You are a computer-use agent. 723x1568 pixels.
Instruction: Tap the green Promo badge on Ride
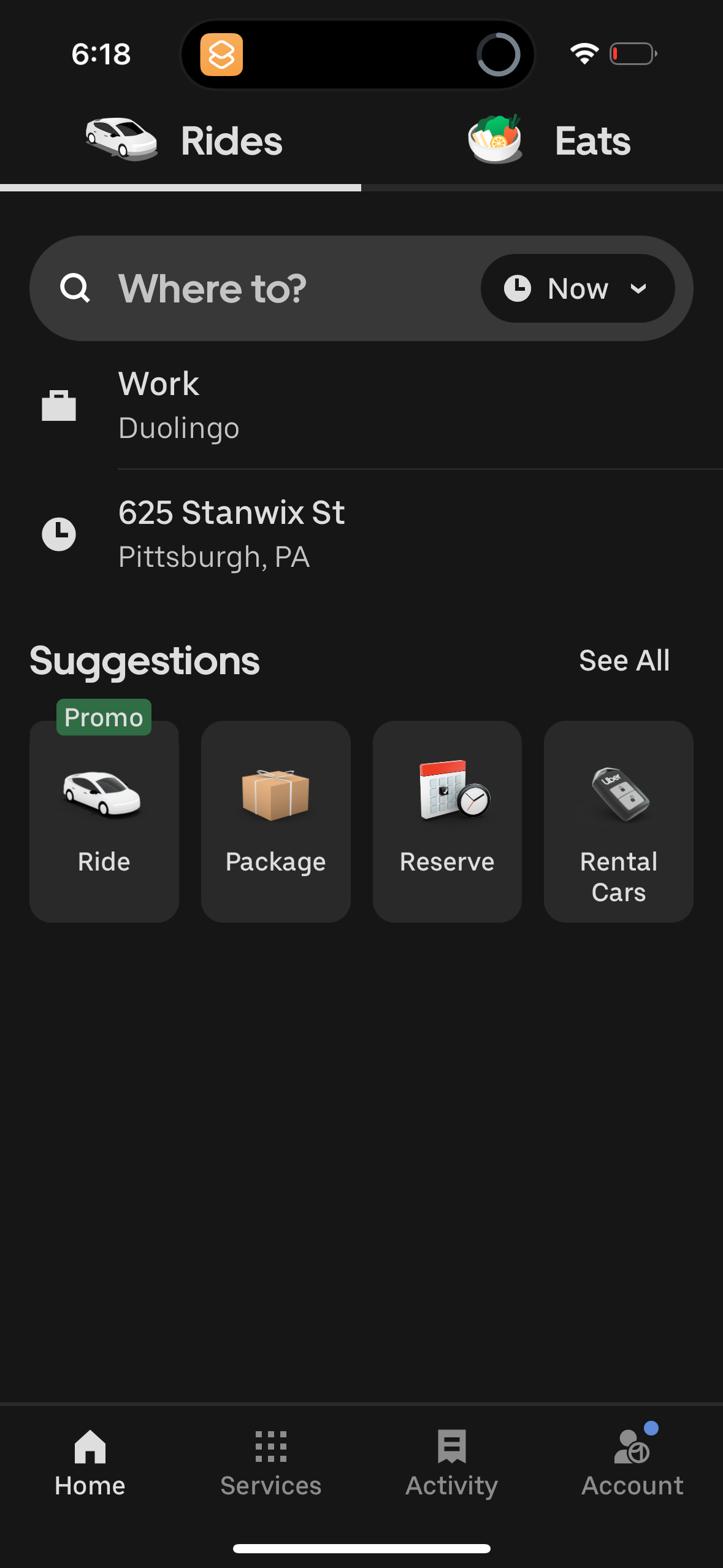(103, 716)
